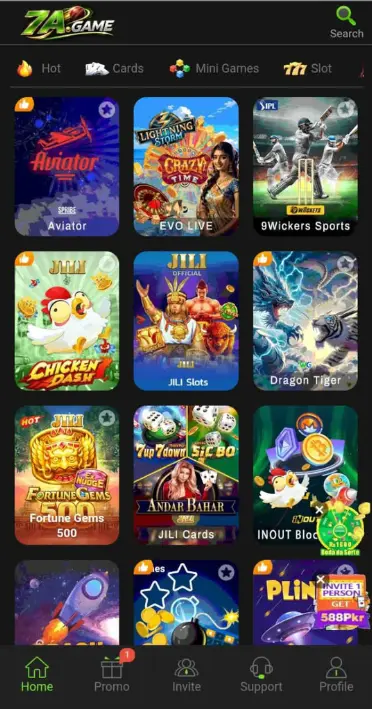This screenshot has width=372, height=709.
Task: Favorite the Aviator game with star icon
Action: click(x=107, y=109)
